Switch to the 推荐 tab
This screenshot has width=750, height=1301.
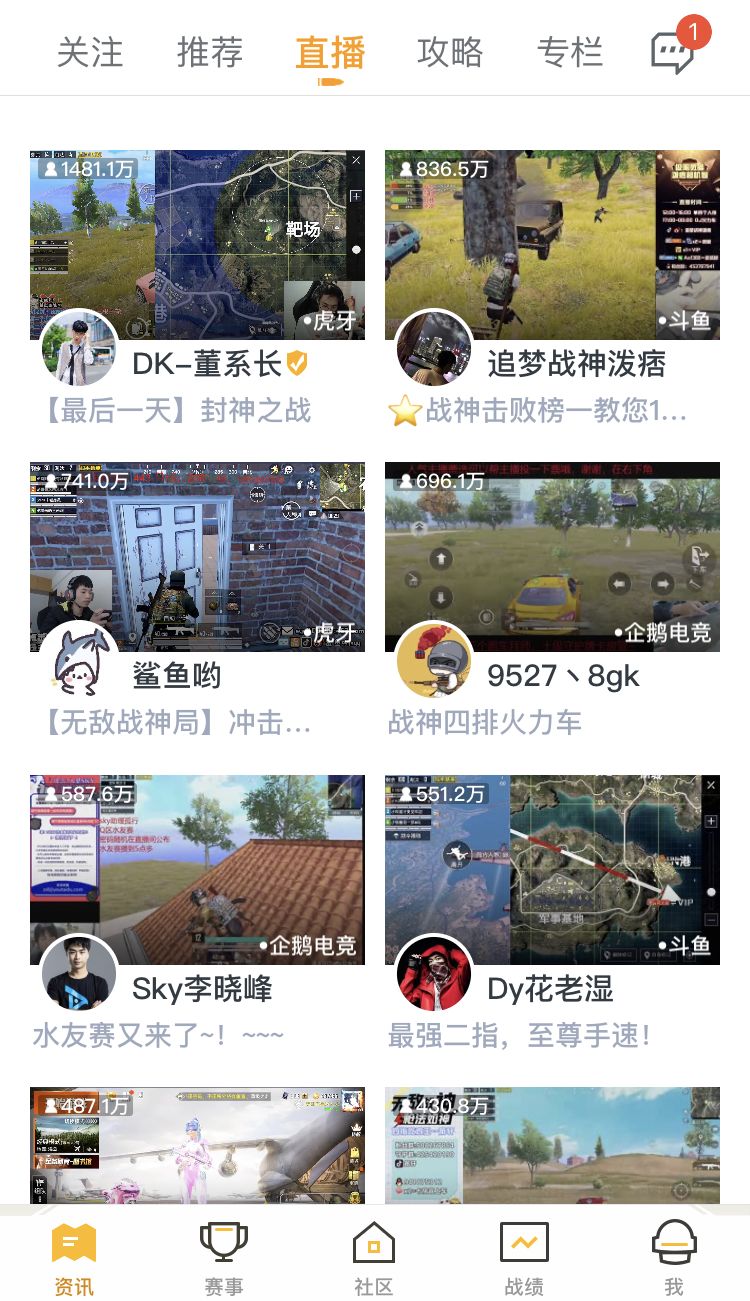(209, 53)
